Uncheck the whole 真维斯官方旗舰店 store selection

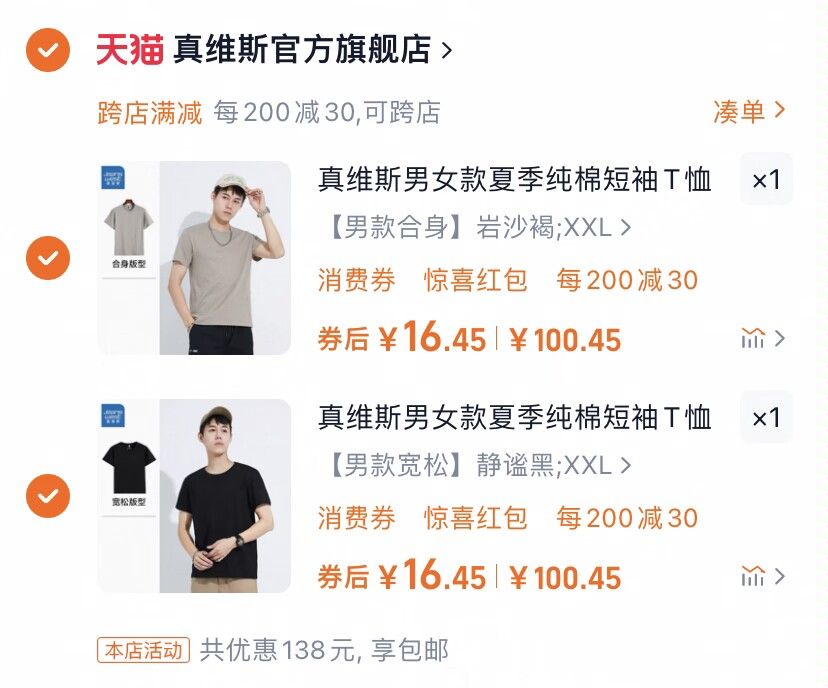[x=48, y=50]
